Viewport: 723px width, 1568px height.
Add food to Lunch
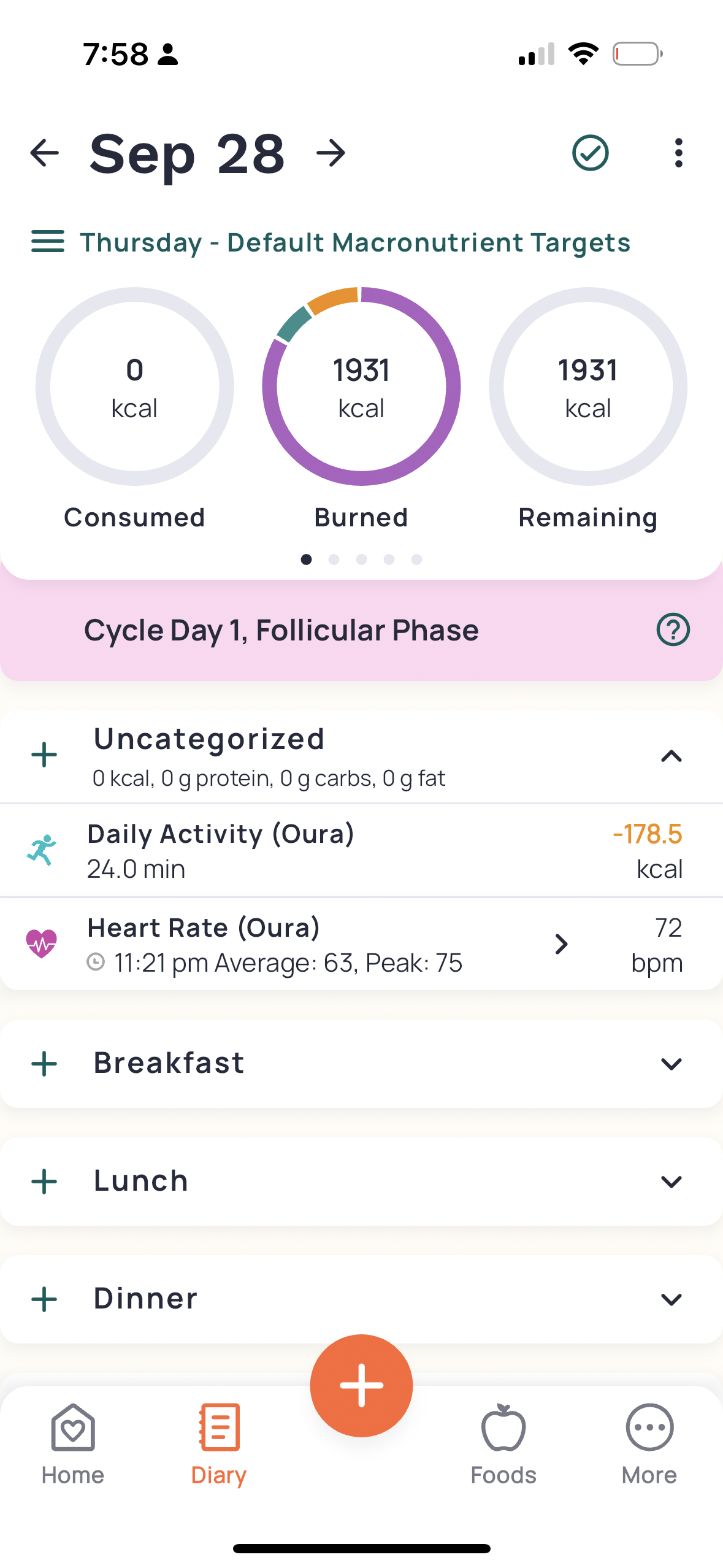click(44, 1182)
